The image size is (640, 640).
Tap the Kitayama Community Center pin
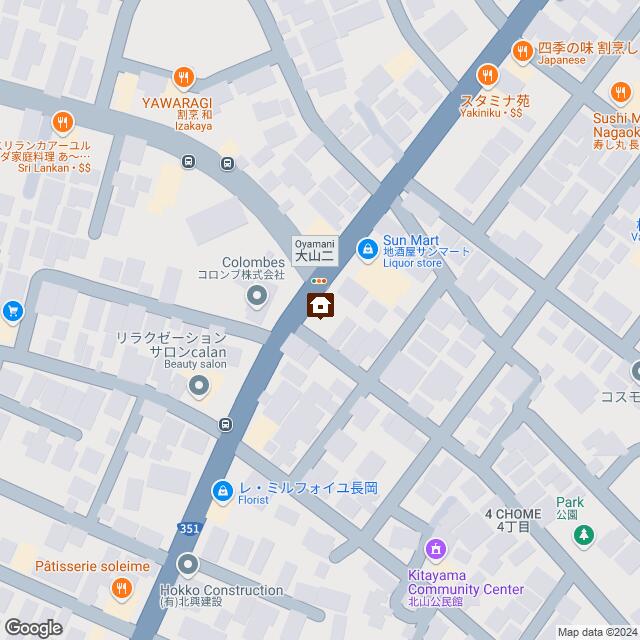pyautogui.click(x=435, y=549)
